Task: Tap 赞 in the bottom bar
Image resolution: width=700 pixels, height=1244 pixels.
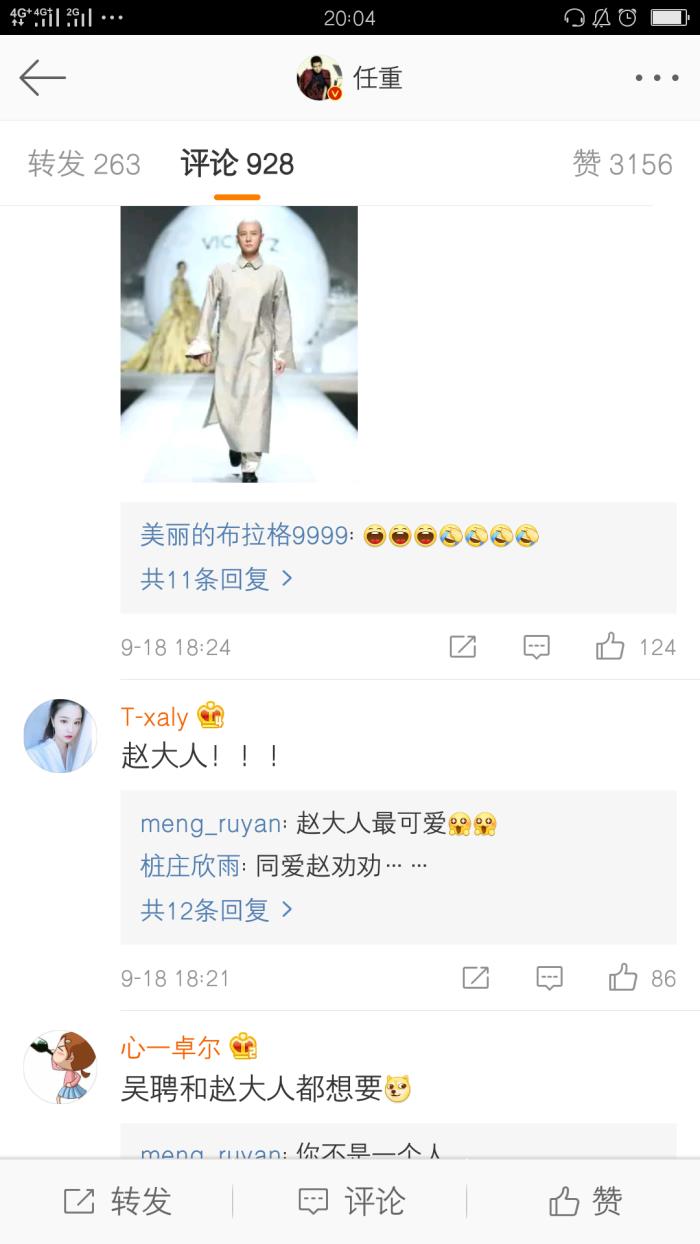Action: pyautogui.click(x=585, y=1201)
